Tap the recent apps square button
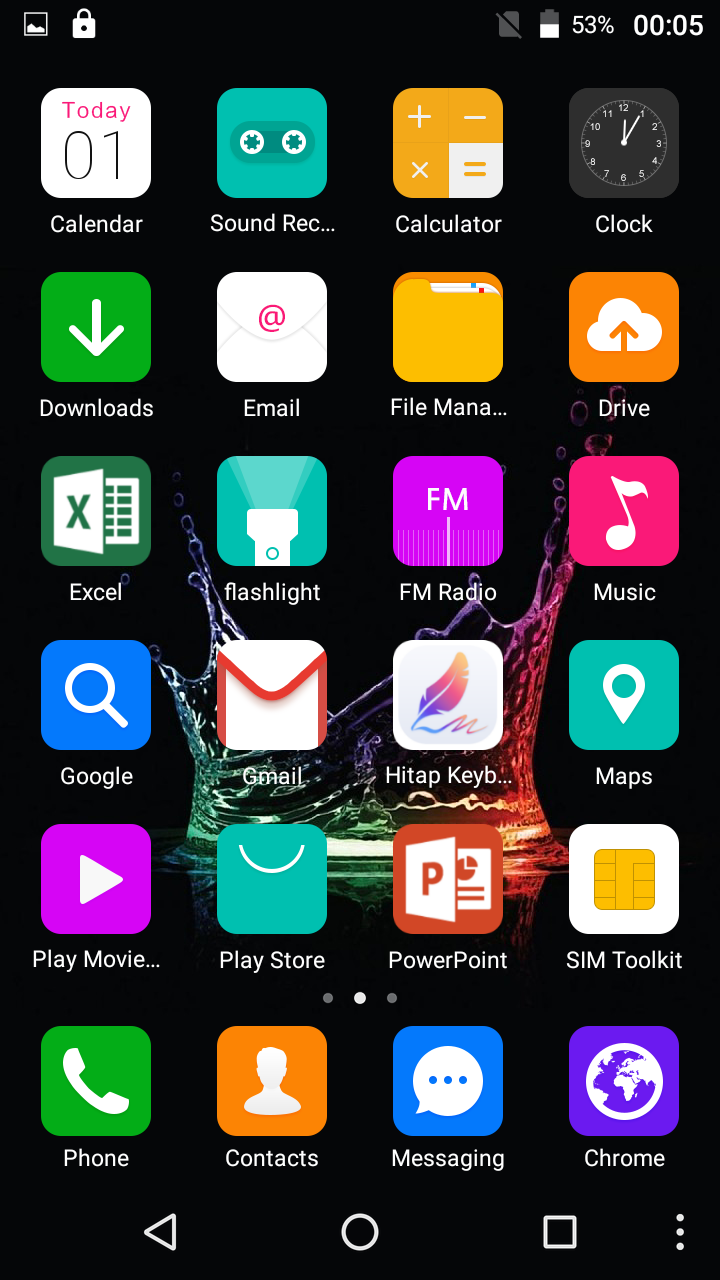This screenshot has height=1280, width=720. click(560, 1232)
